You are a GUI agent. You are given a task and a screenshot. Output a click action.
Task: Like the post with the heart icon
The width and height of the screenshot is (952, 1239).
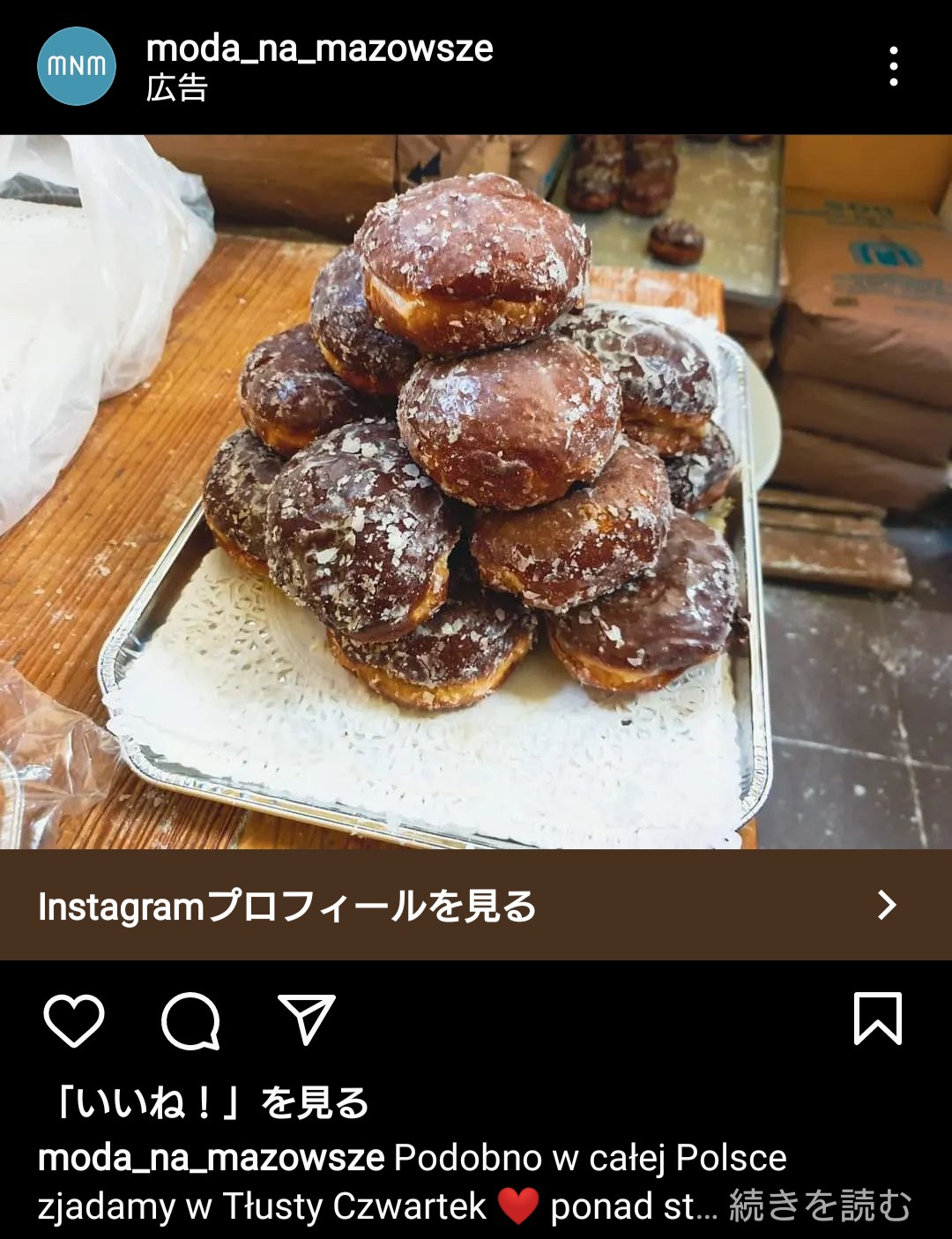(x=74, y=1020)
